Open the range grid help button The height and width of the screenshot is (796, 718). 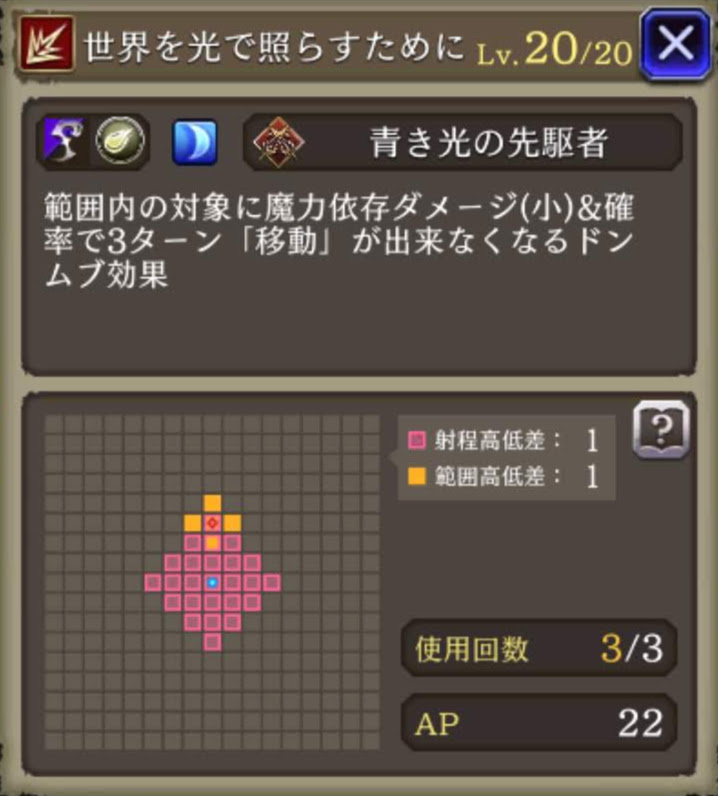click(x=661, y=431)
